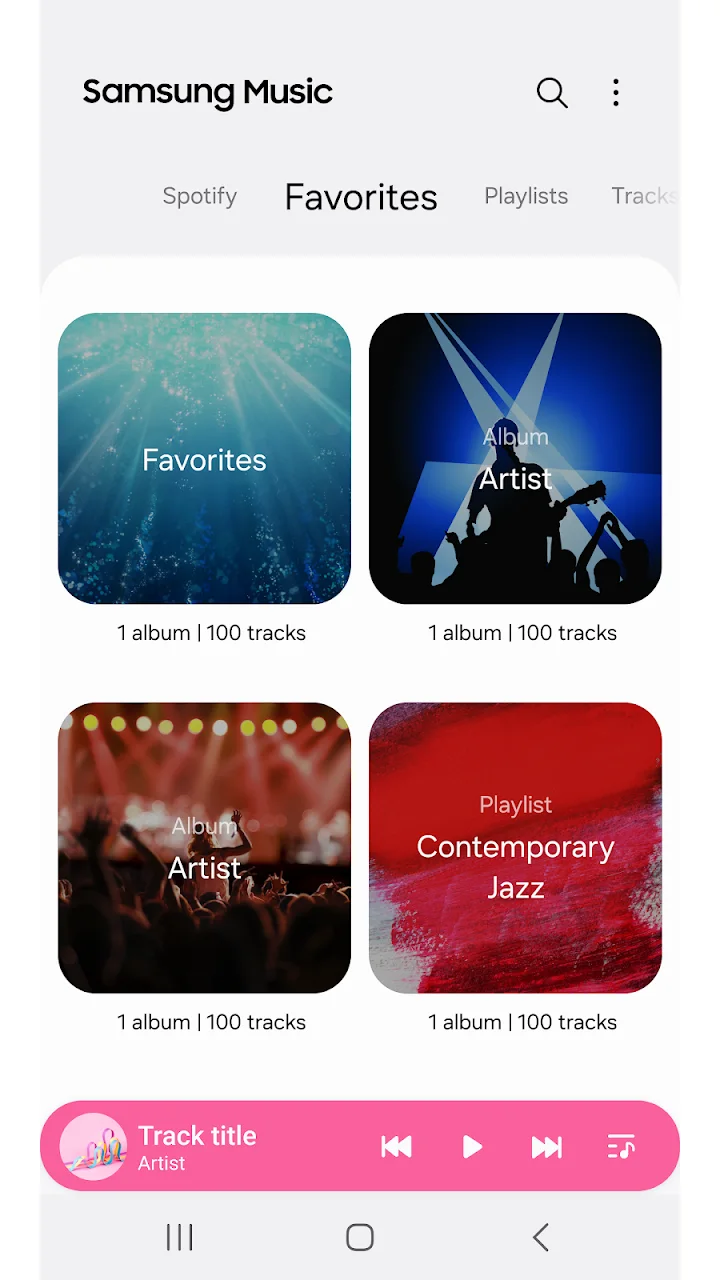Image resolution: width=720 pixels, height=1280 pixels.
Task: Go to the home screen
Action: click(x=360, y=1237)
